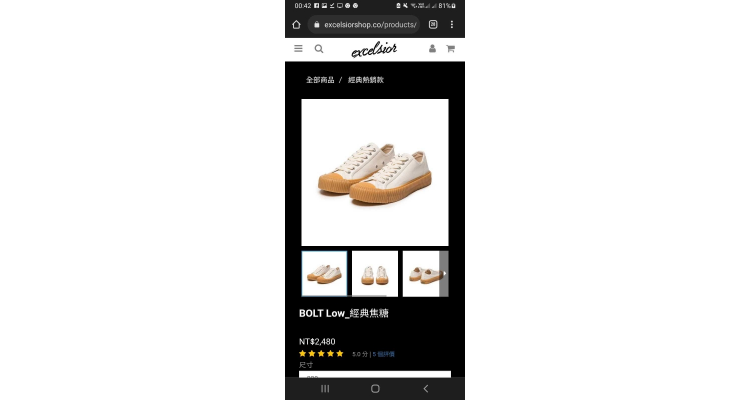Enlarge the main BOLT Low shoe photo
750x400 pixels.
(374, 171)
